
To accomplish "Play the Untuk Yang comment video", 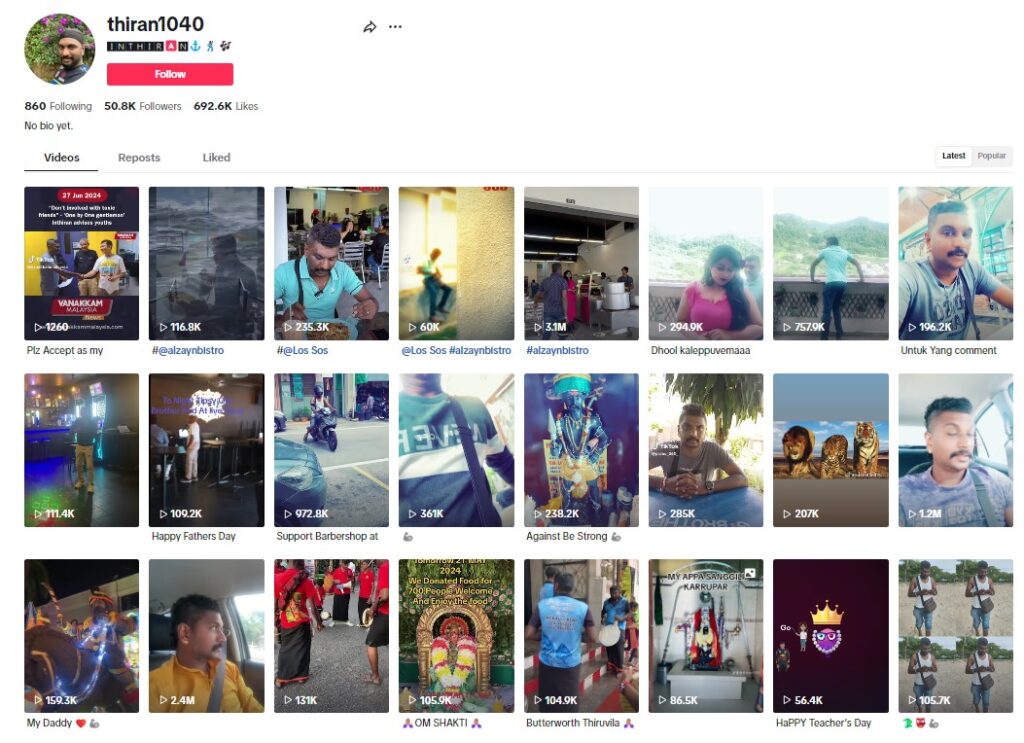I will point(955,263).
